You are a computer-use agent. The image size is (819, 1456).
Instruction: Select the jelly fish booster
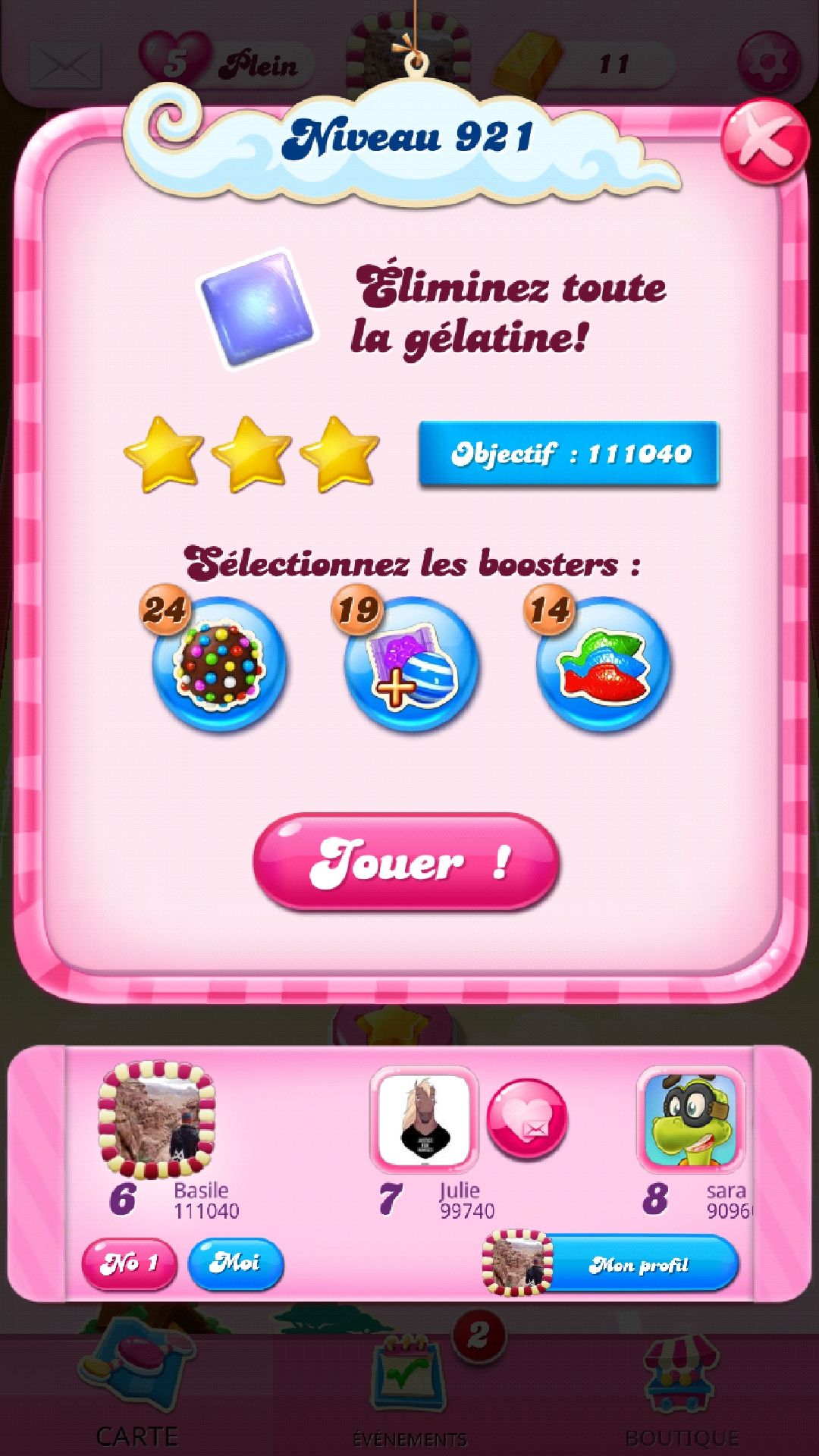tap(603, 664)
